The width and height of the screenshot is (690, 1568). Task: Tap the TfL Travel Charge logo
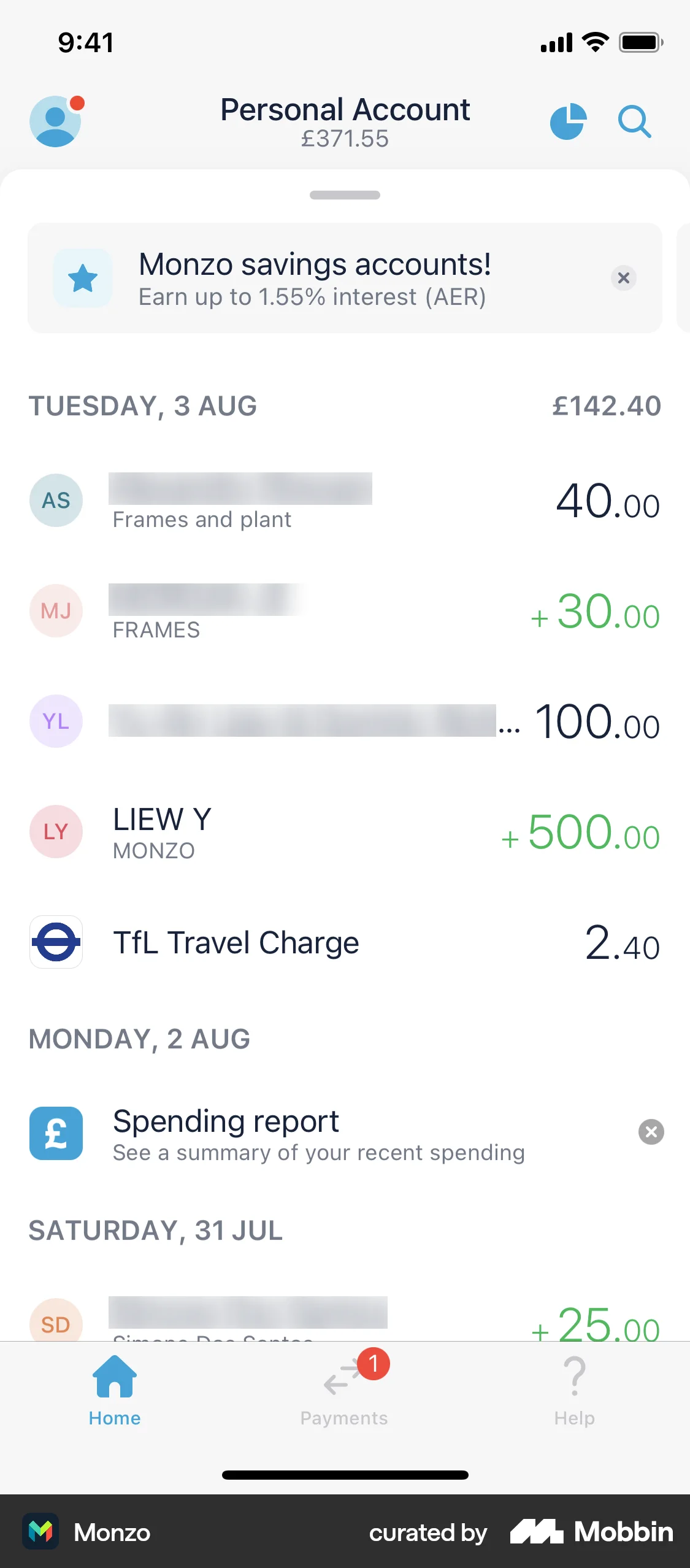click(56, 943)
